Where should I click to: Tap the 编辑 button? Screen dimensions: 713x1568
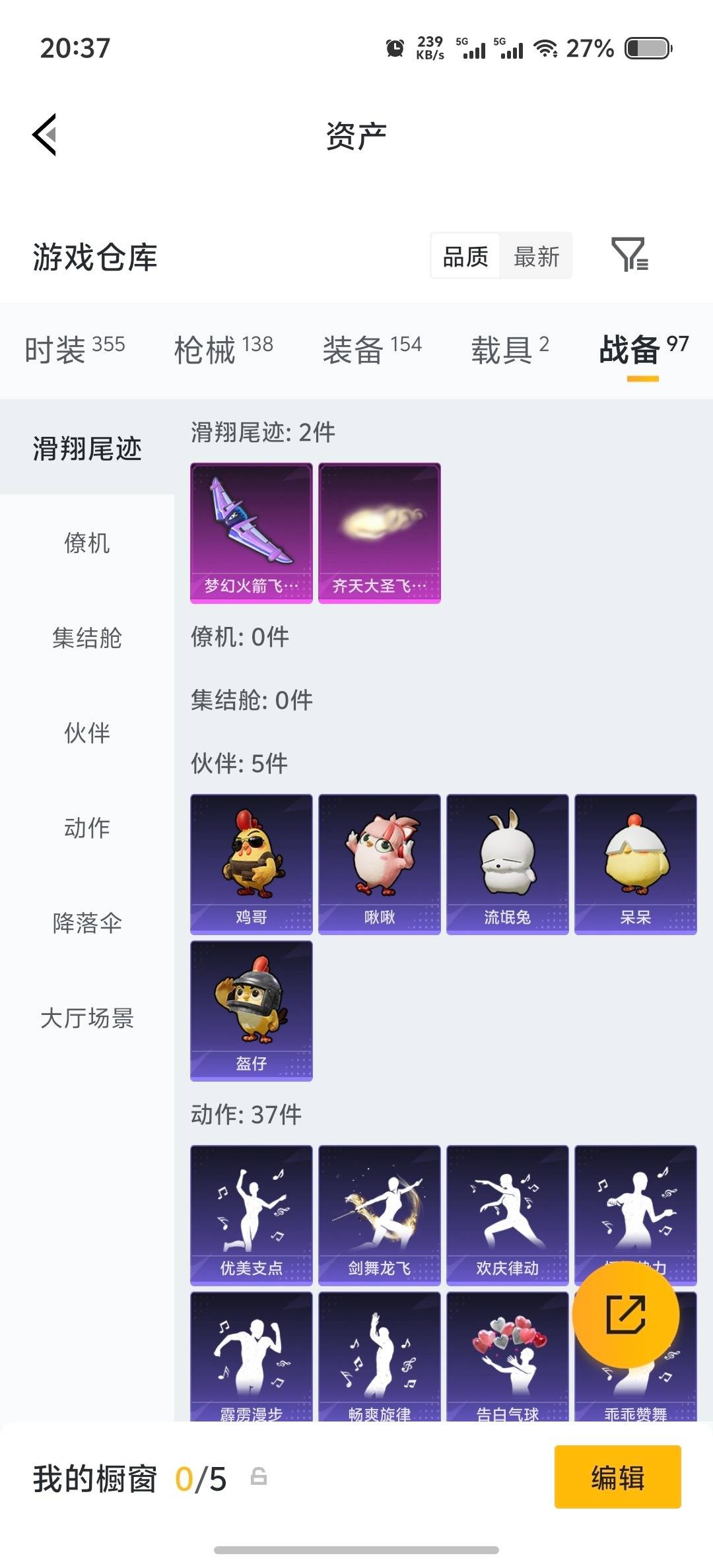point(618,1478)
